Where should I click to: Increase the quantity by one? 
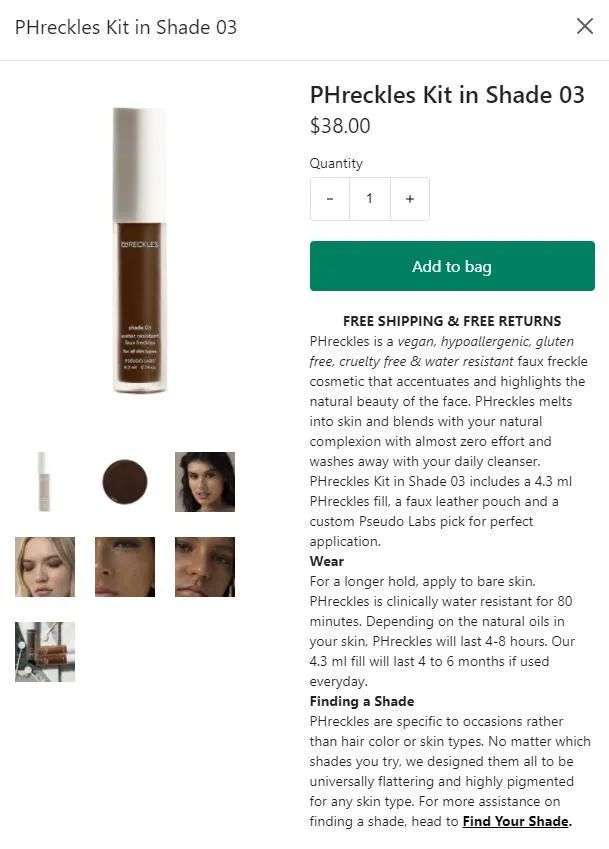click(409, 199)
